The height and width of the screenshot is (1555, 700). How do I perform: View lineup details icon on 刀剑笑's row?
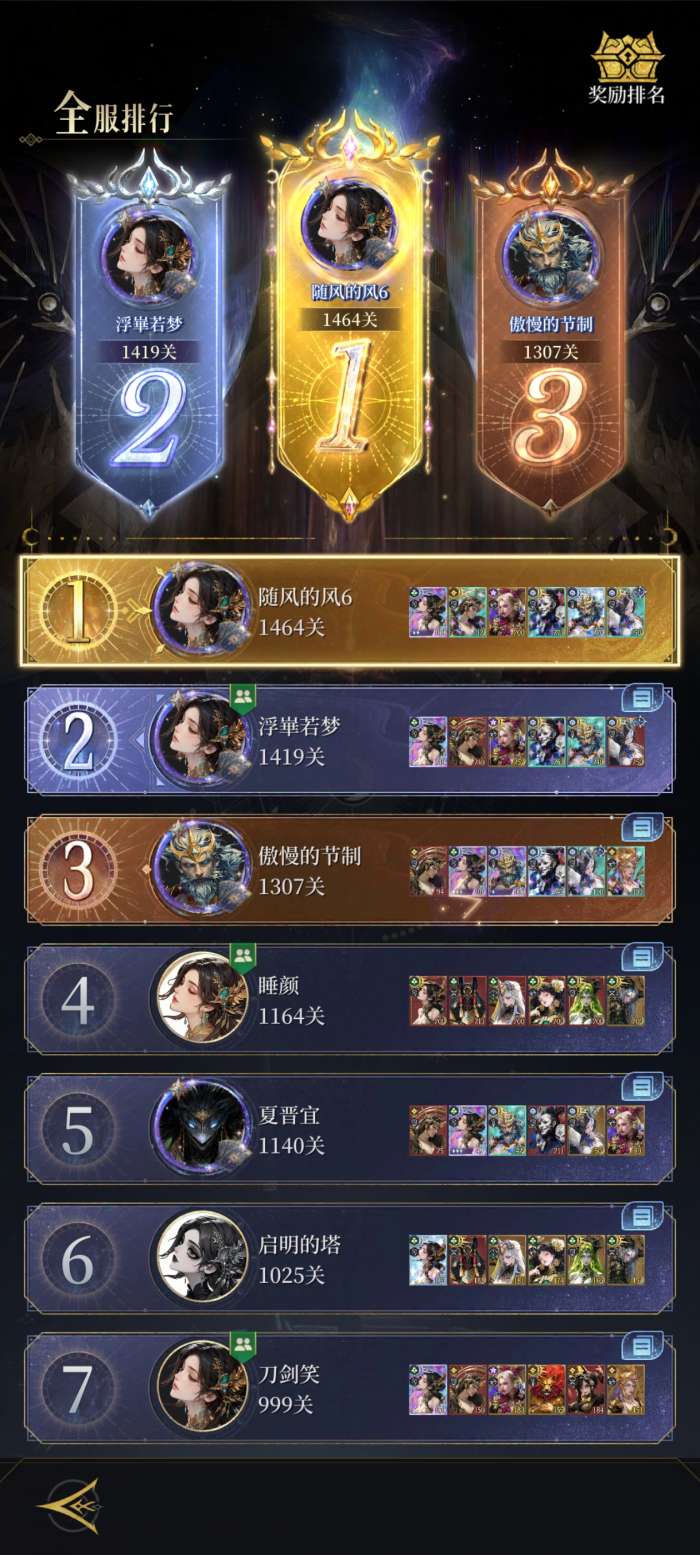click(x=642, y=1346)
